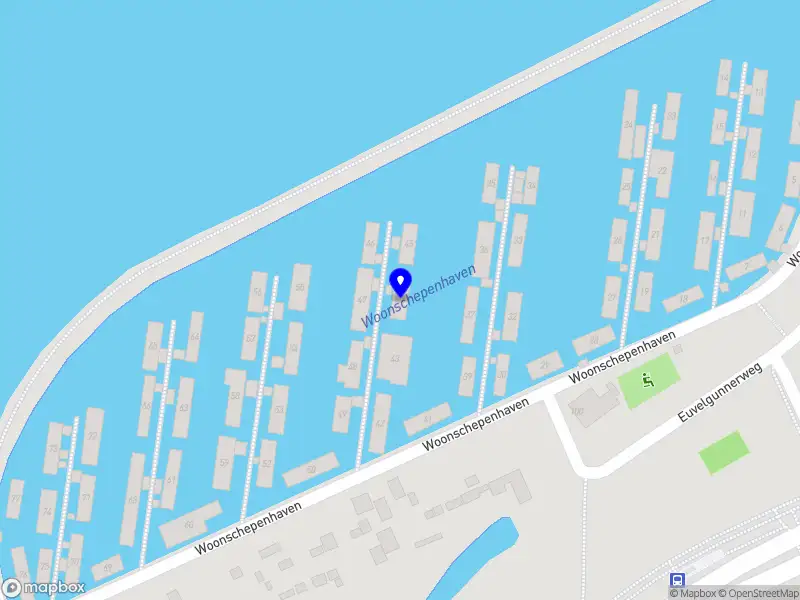800x600 pixels.
Task: Open the © Mapbox attribution link
Action: [x=692, y=593]
